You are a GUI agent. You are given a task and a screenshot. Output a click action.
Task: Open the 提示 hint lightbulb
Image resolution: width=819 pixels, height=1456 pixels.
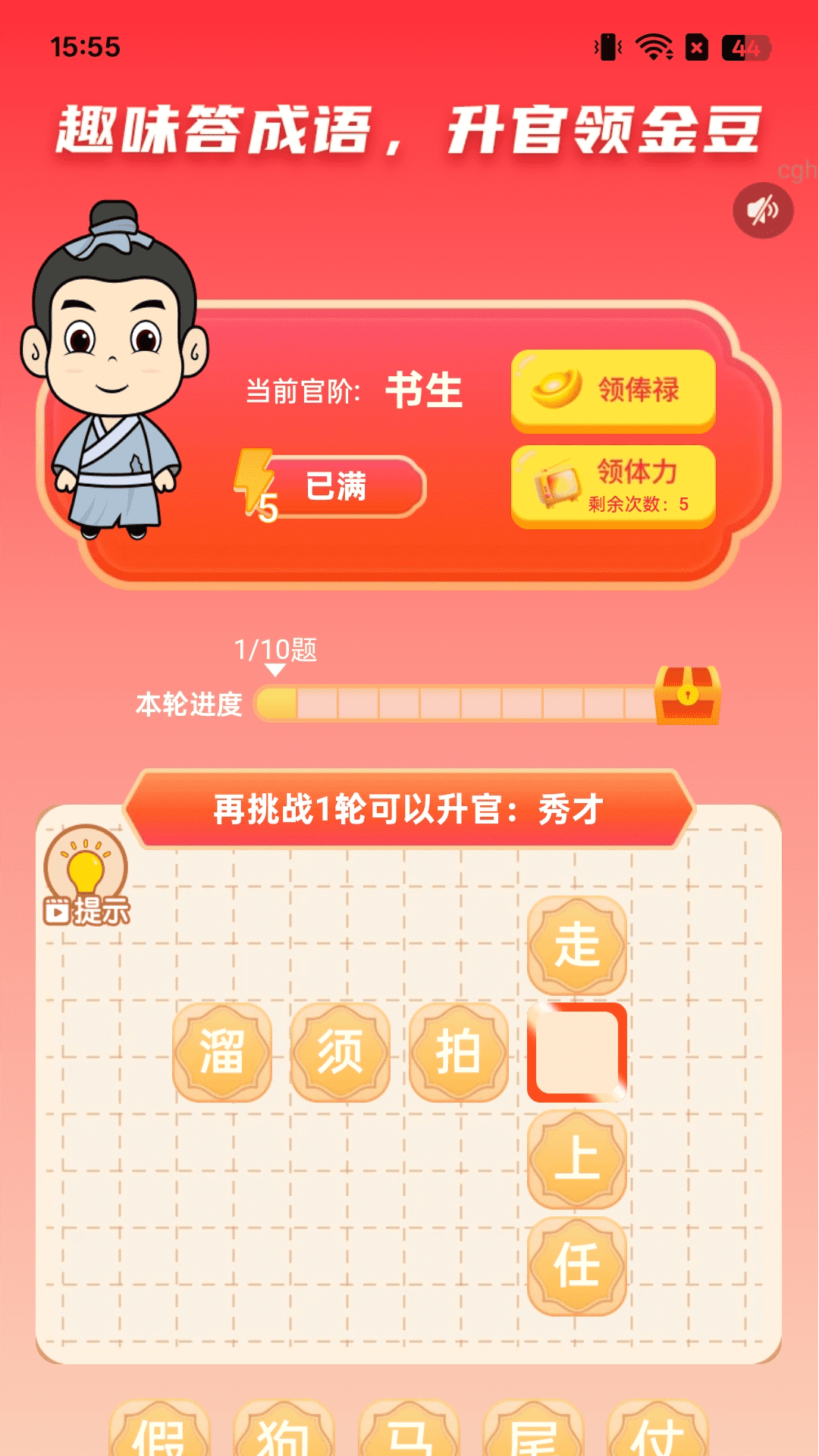[x=86, y=876]
